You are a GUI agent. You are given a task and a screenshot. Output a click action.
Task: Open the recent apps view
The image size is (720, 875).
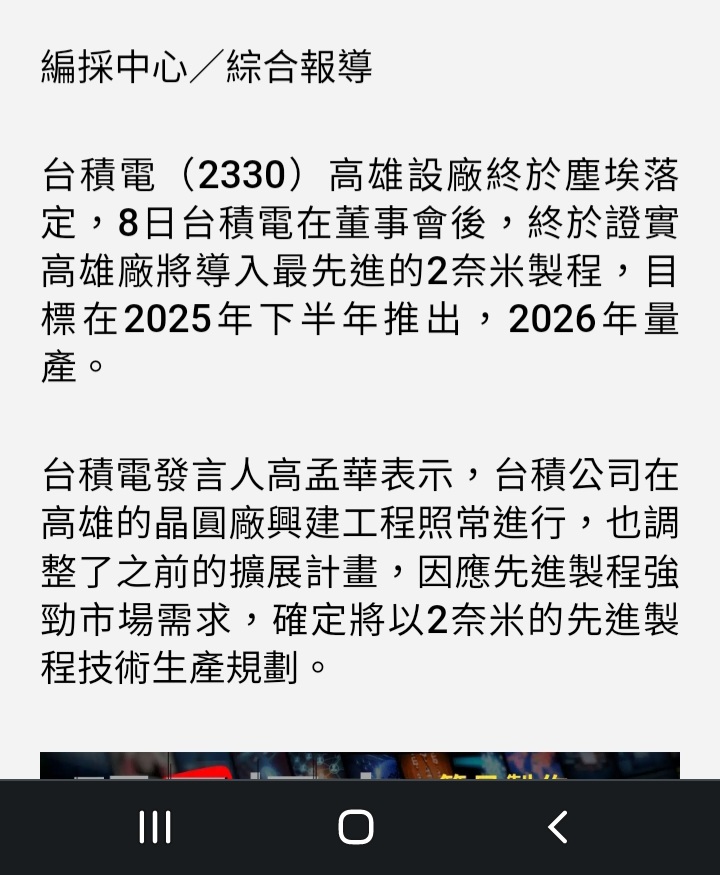click(x=155, y=827)
